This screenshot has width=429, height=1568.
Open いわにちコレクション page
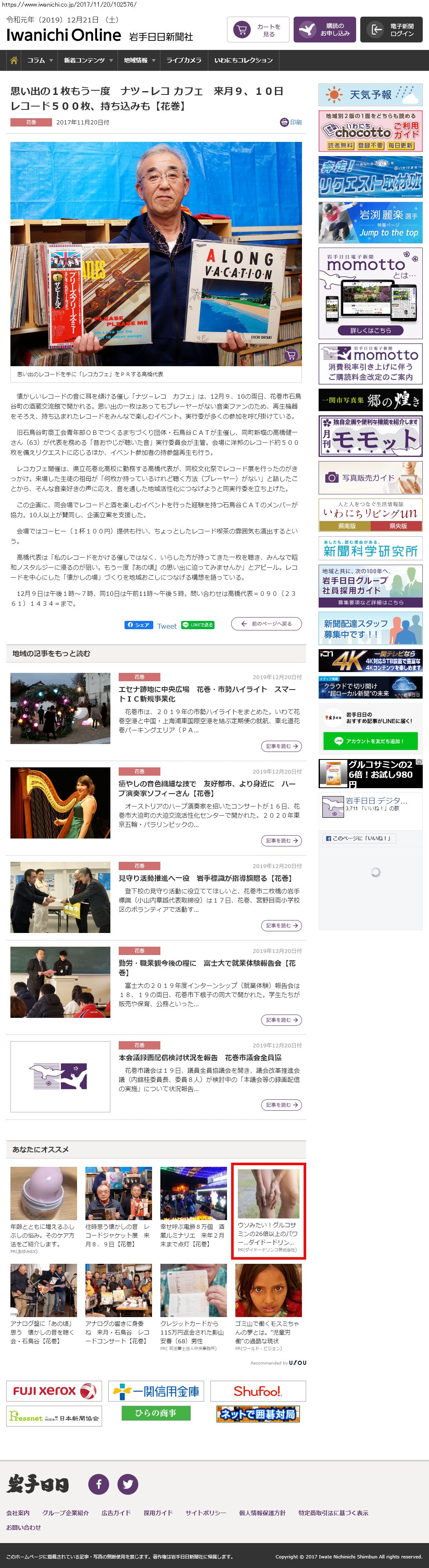pos(243,60)
